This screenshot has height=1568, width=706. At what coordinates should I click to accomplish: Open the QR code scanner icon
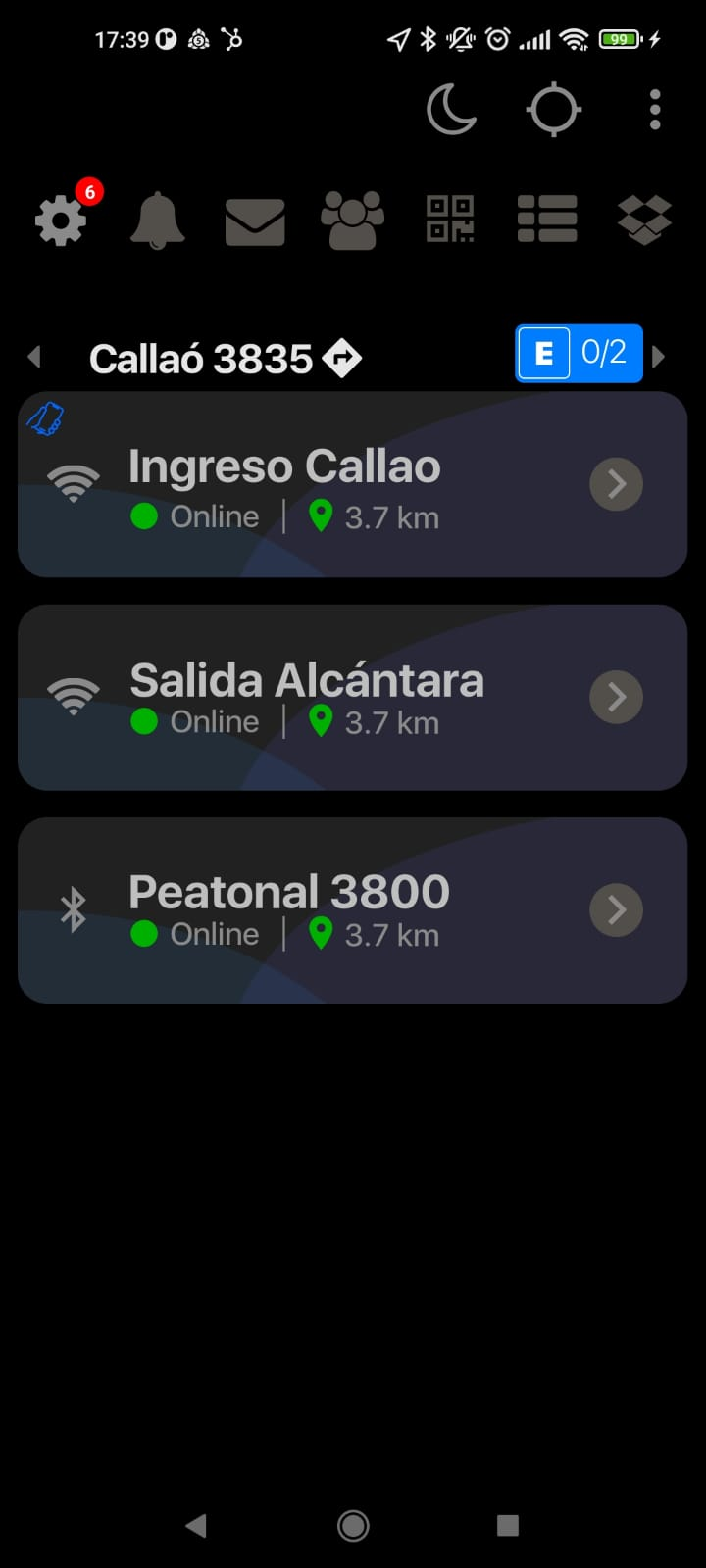pos(450,218)
